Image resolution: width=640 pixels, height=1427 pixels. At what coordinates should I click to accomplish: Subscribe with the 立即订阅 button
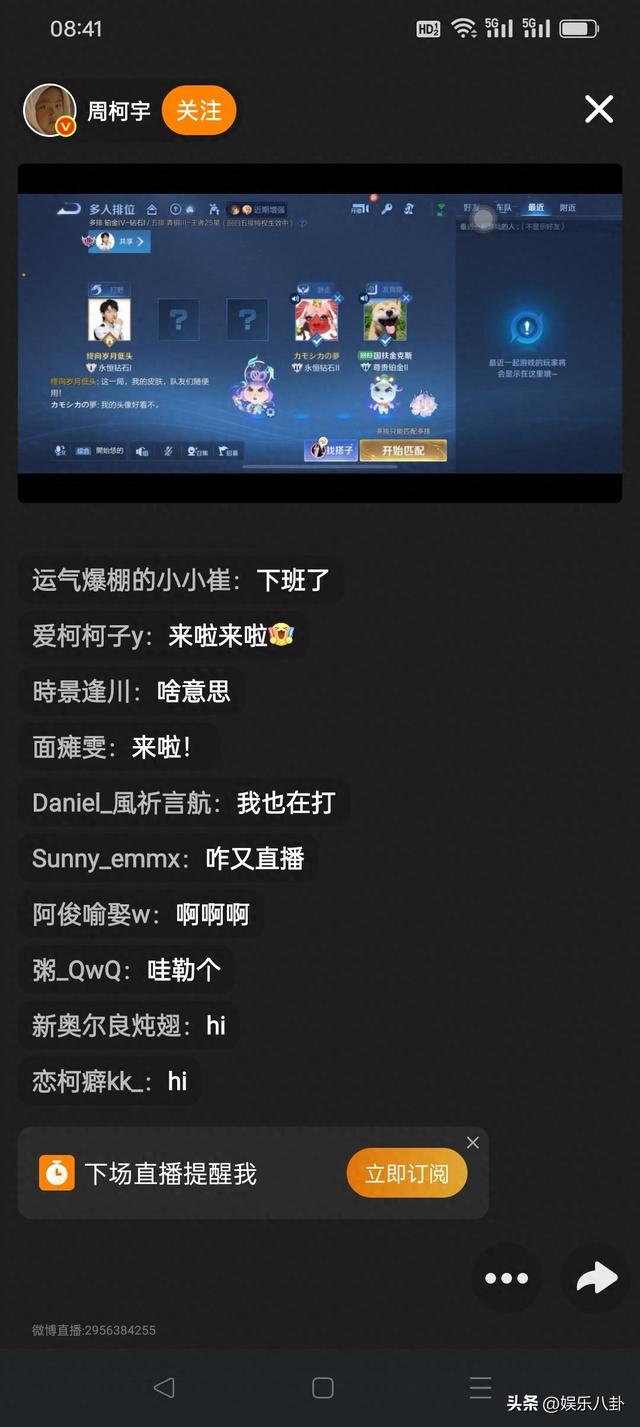[x=406, y=1173]
